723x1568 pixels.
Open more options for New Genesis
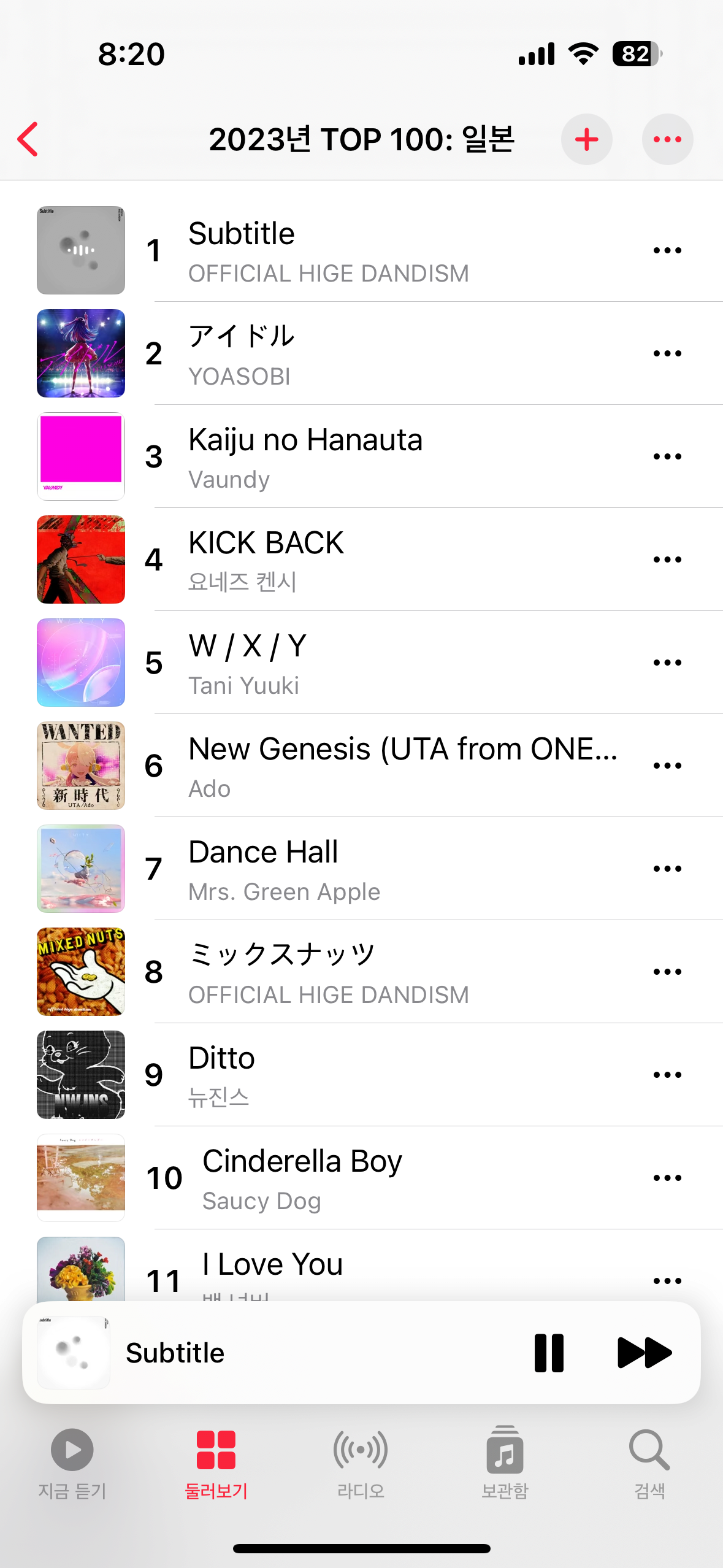coord(667,766)
